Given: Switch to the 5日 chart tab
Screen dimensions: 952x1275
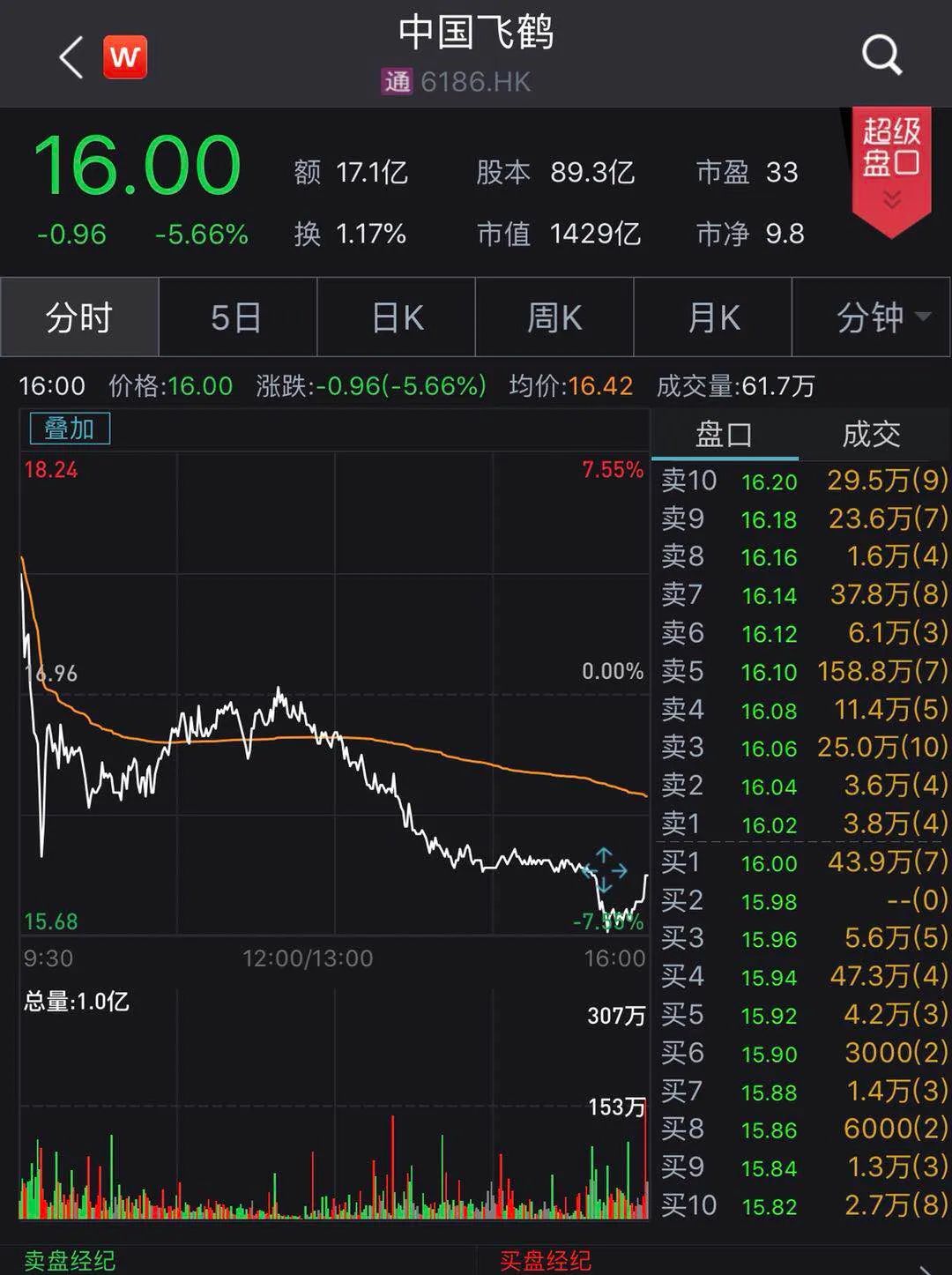Looking at the screenshot, I should (236, 317).
